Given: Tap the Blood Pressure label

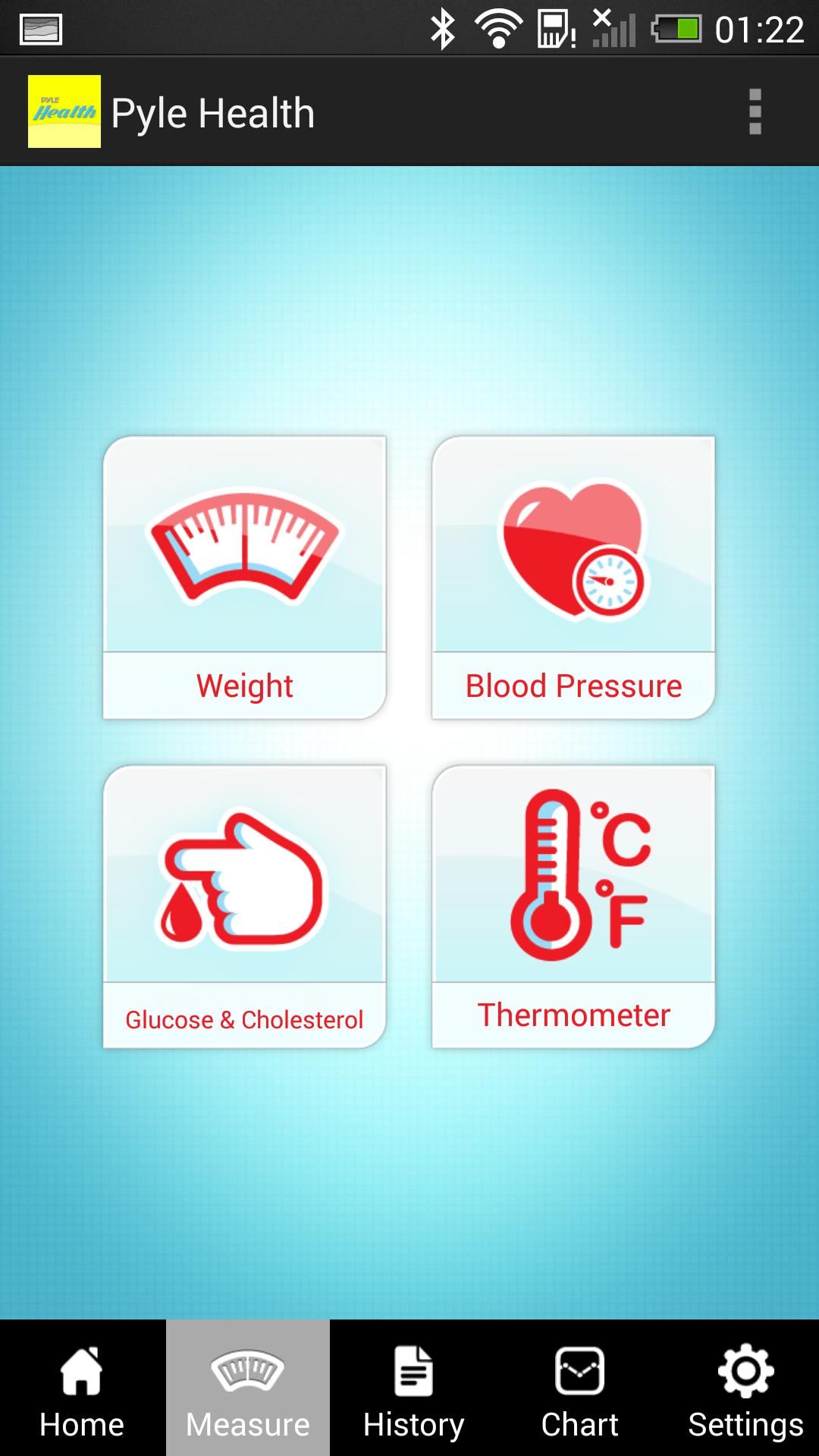Looking at the screenshot, I should click(573, 686).
